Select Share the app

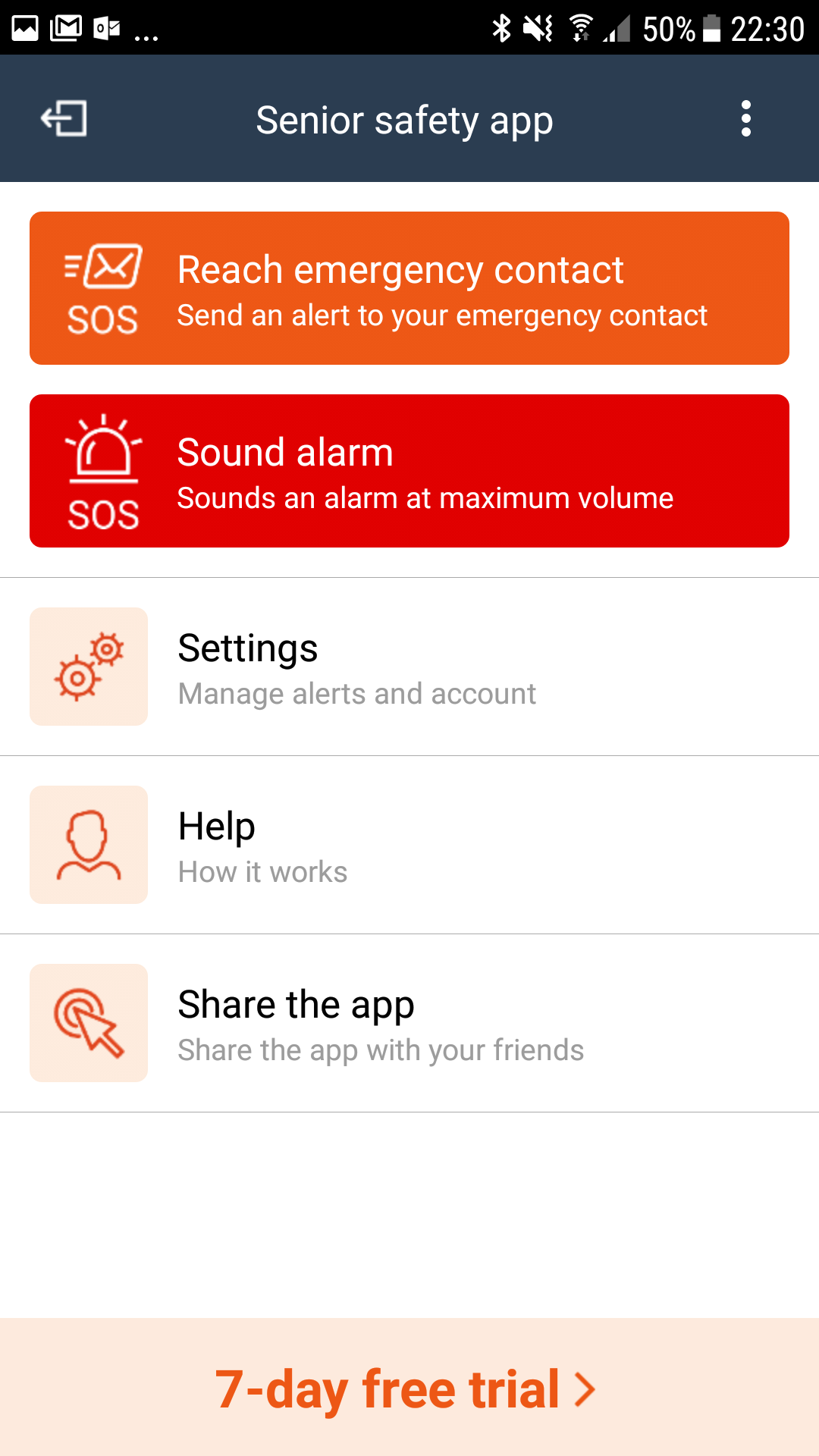[409, 1023]
